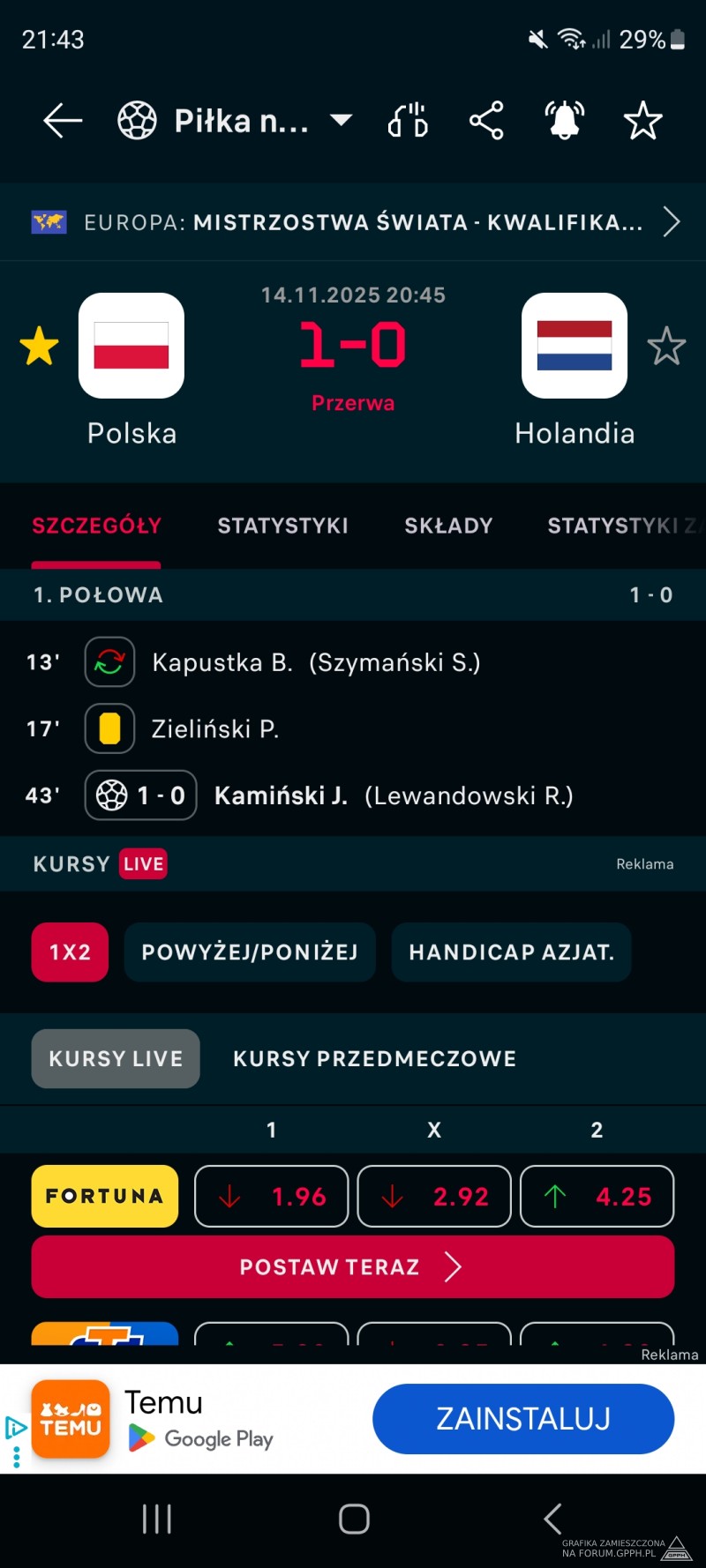The height and width of the screenshot is (1568, 706).
Task: Open the Holandia team page
Action: coord(575,346)
